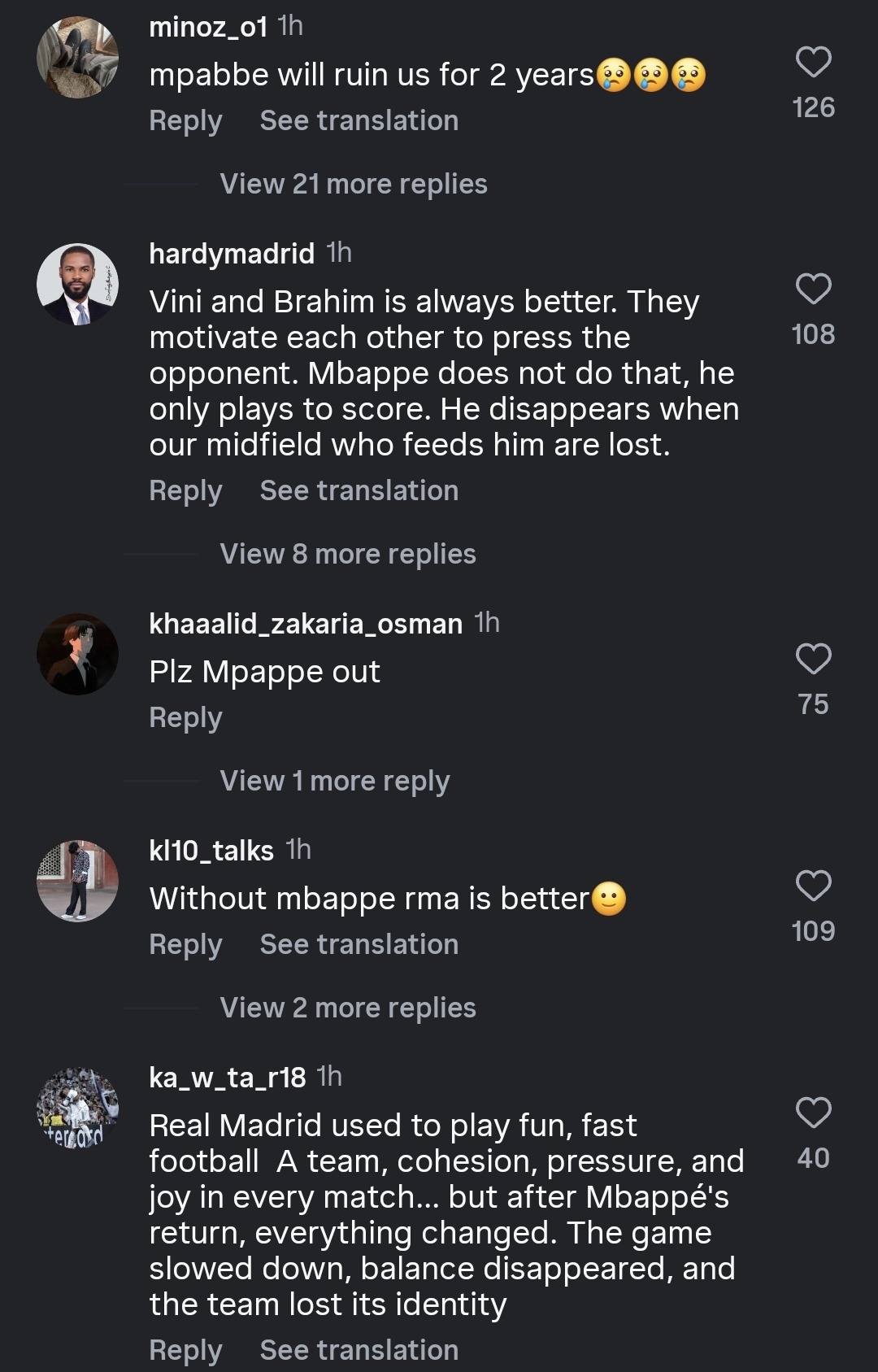This screenshot has height=1372, width=878.
Task: Open kl10_talks' username
Action: [210, 849]
